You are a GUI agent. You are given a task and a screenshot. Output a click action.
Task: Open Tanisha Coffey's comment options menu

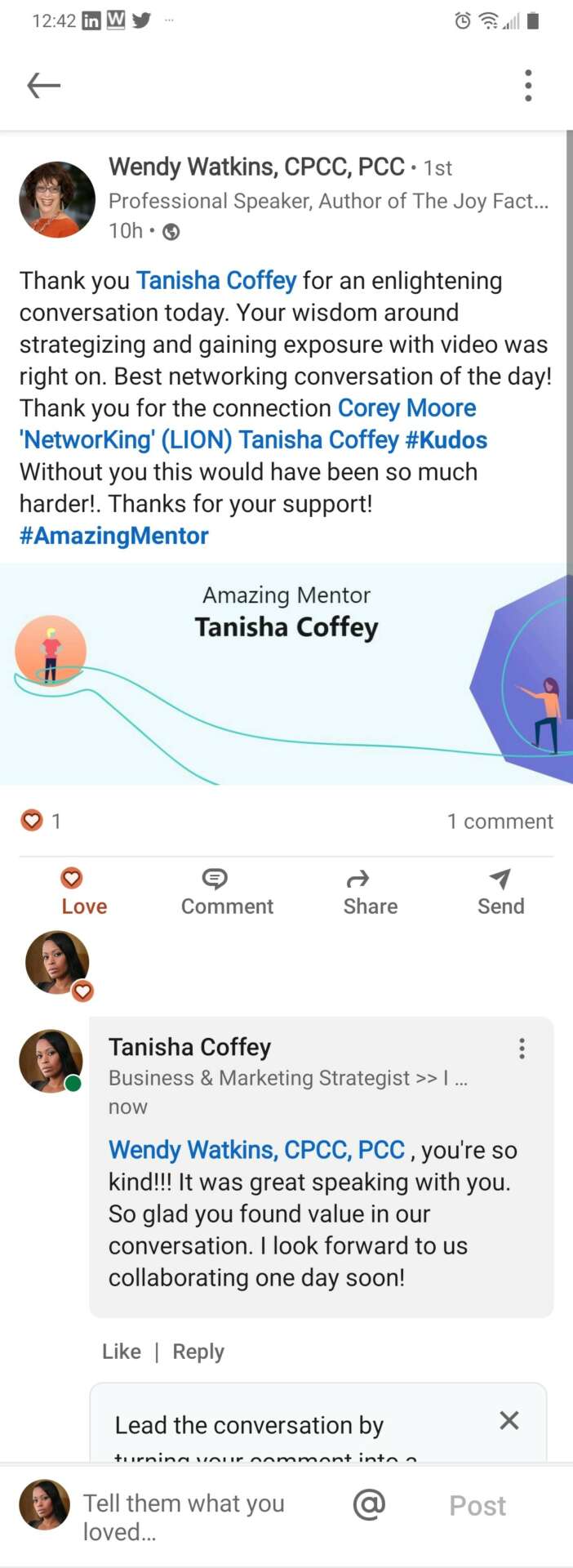click(x=522, y=1049)
